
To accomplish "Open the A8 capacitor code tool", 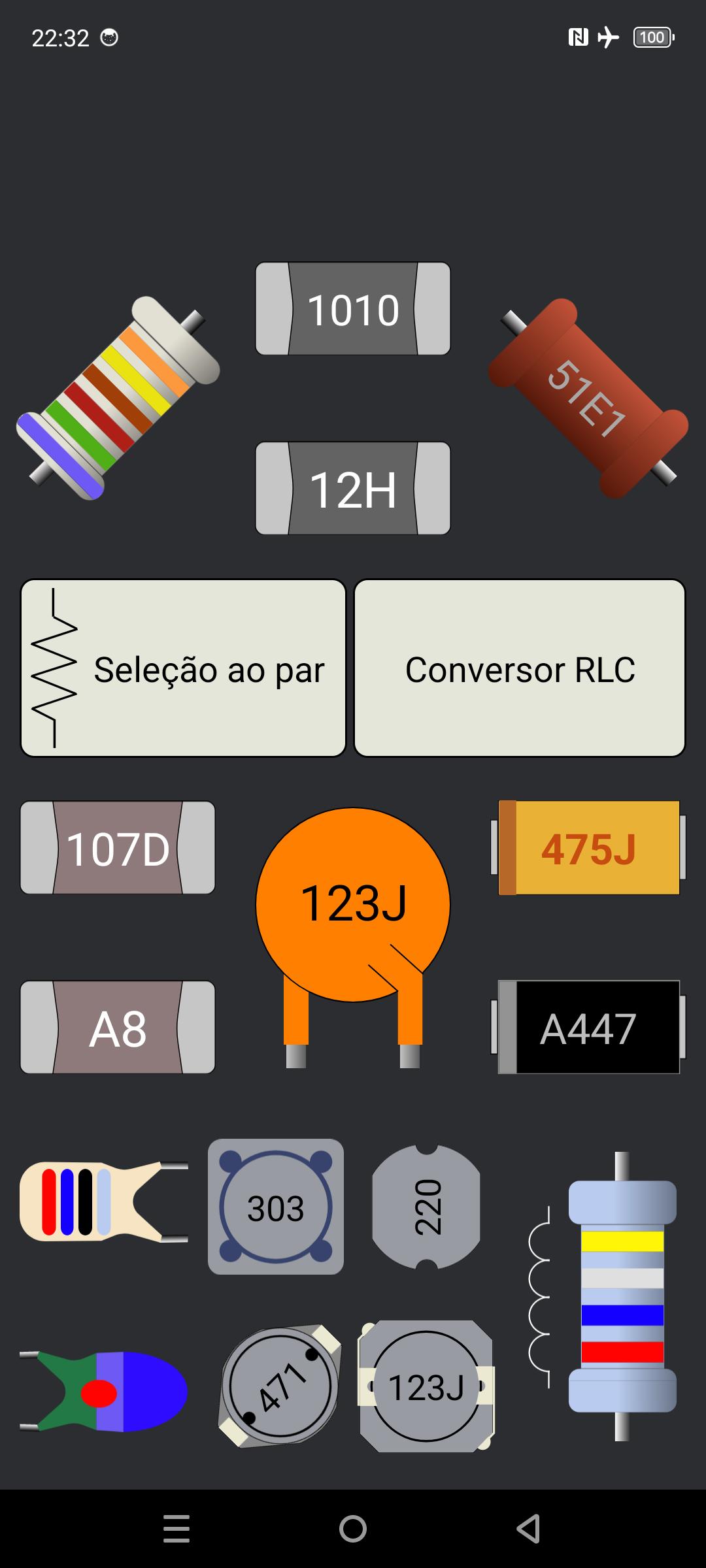I will [x=118, y=1027].
